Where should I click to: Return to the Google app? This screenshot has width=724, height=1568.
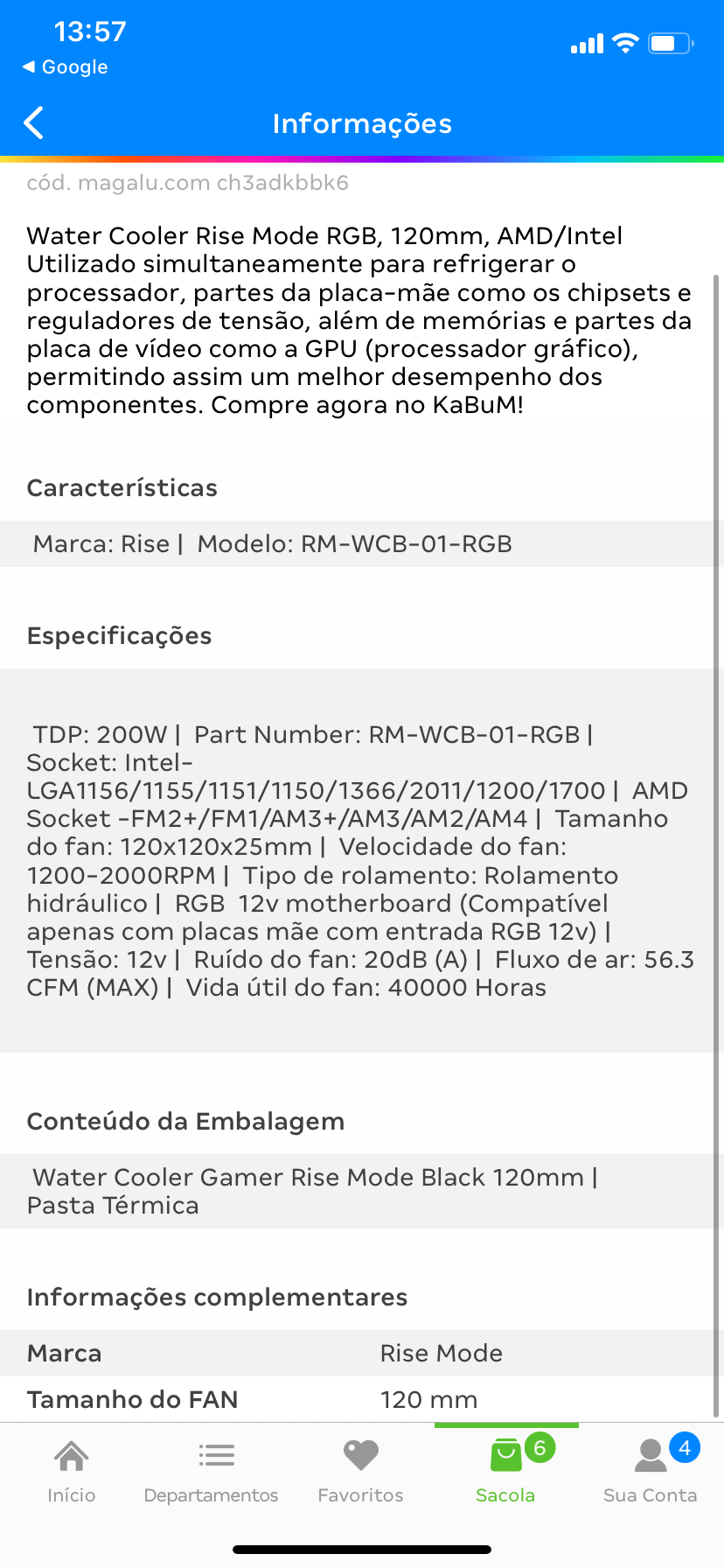pos(65,67)
